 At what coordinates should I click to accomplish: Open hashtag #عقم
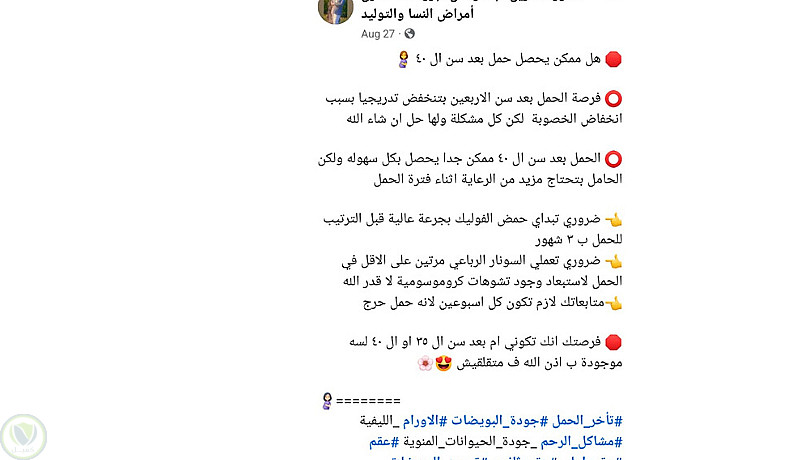383,441
